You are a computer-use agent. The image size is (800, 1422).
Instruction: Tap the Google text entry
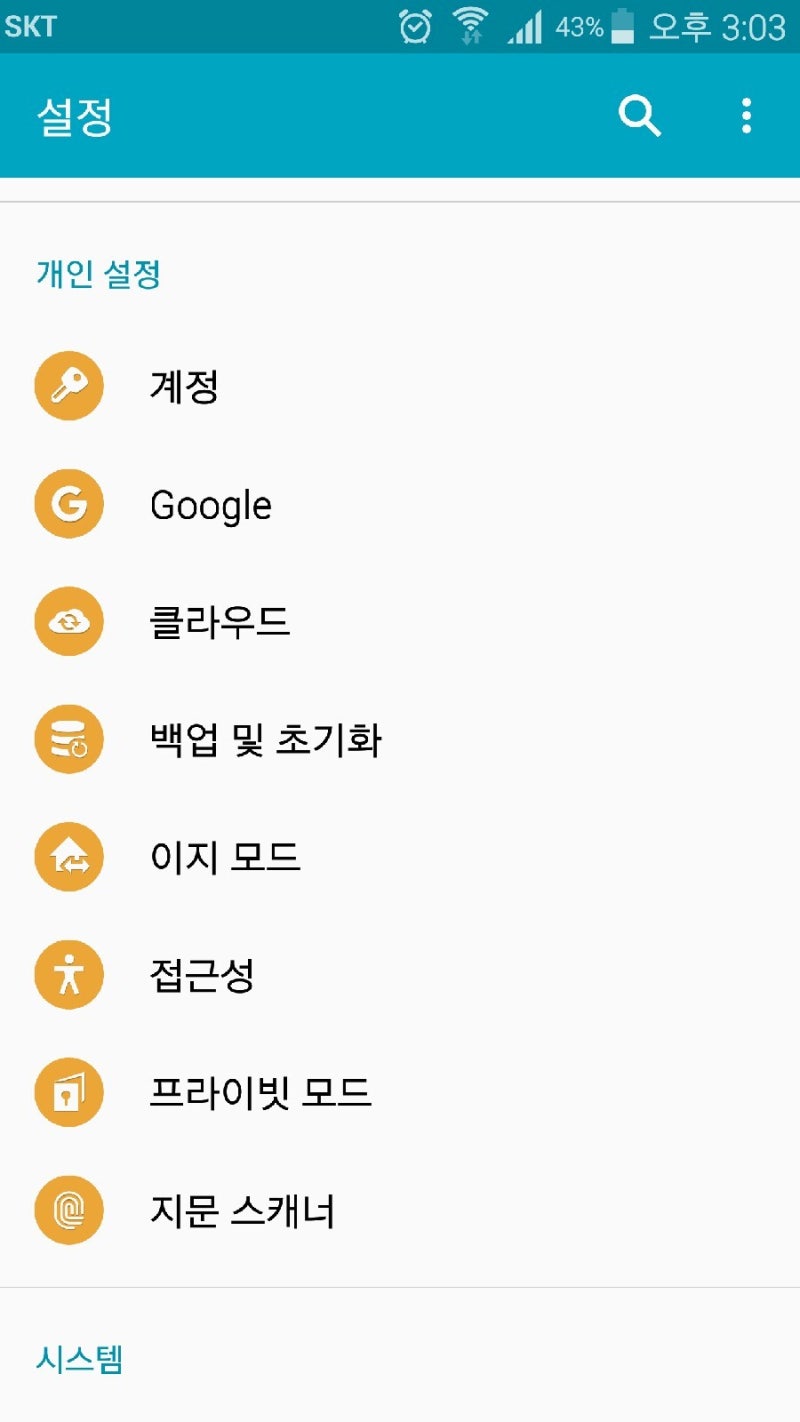coord(210,504)
